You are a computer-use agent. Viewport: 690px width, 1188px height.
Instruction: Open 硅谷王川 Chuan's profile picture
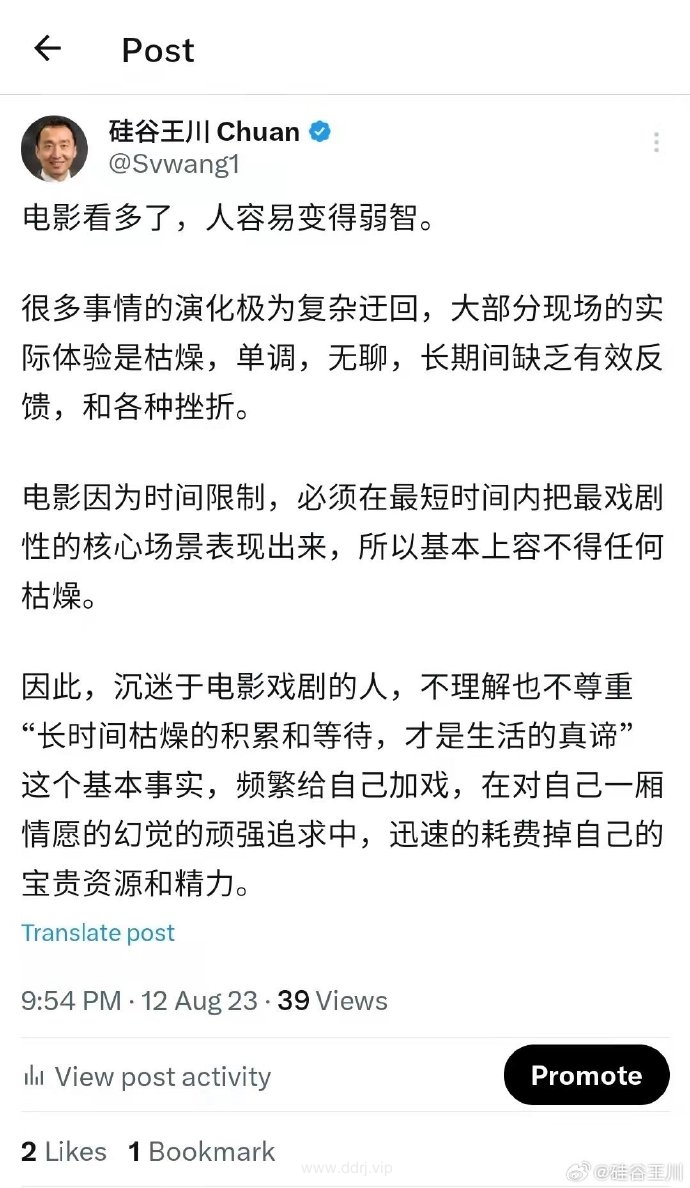point(55,148)
